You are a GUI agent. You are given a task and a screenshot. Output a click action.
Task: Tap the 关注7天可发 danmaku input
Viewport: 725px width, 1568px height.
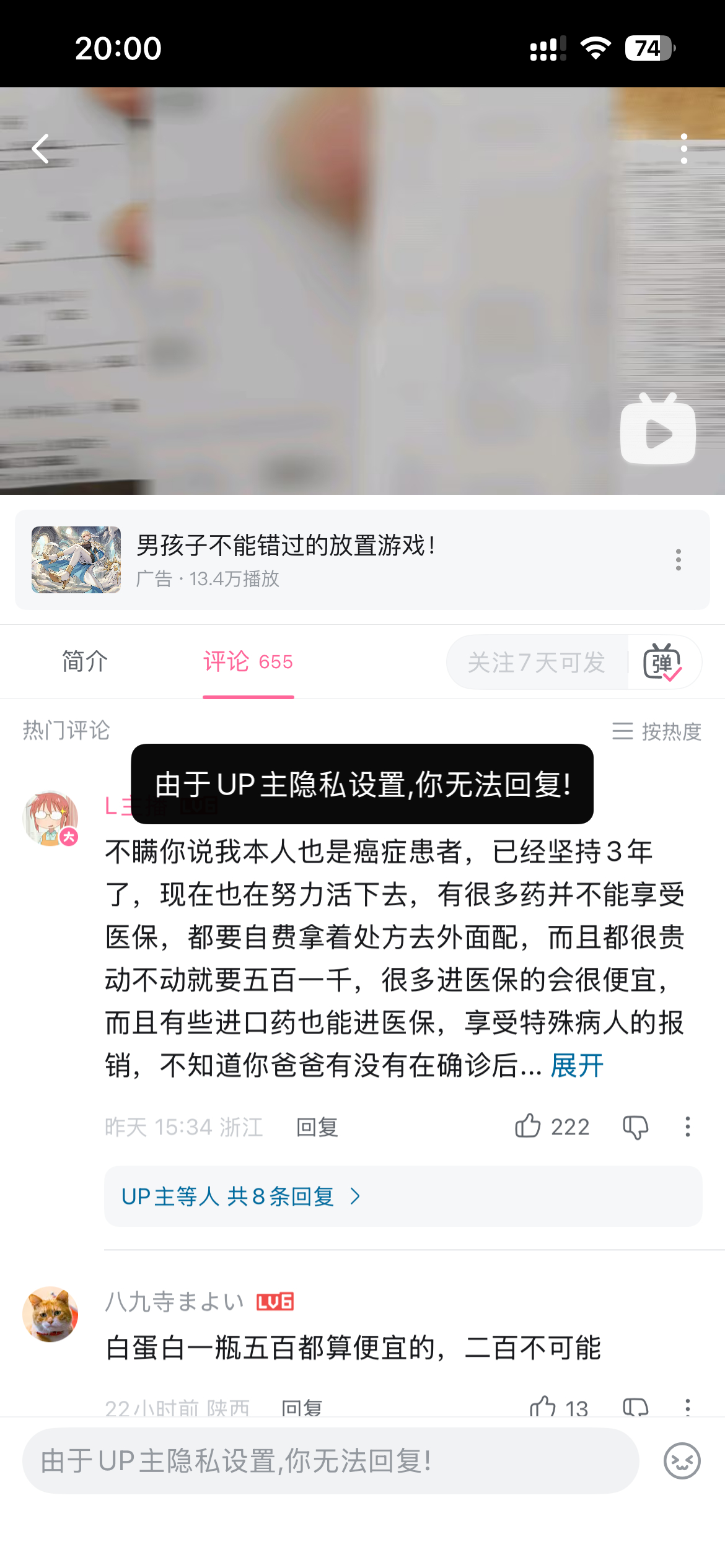(x=537, y=662)
